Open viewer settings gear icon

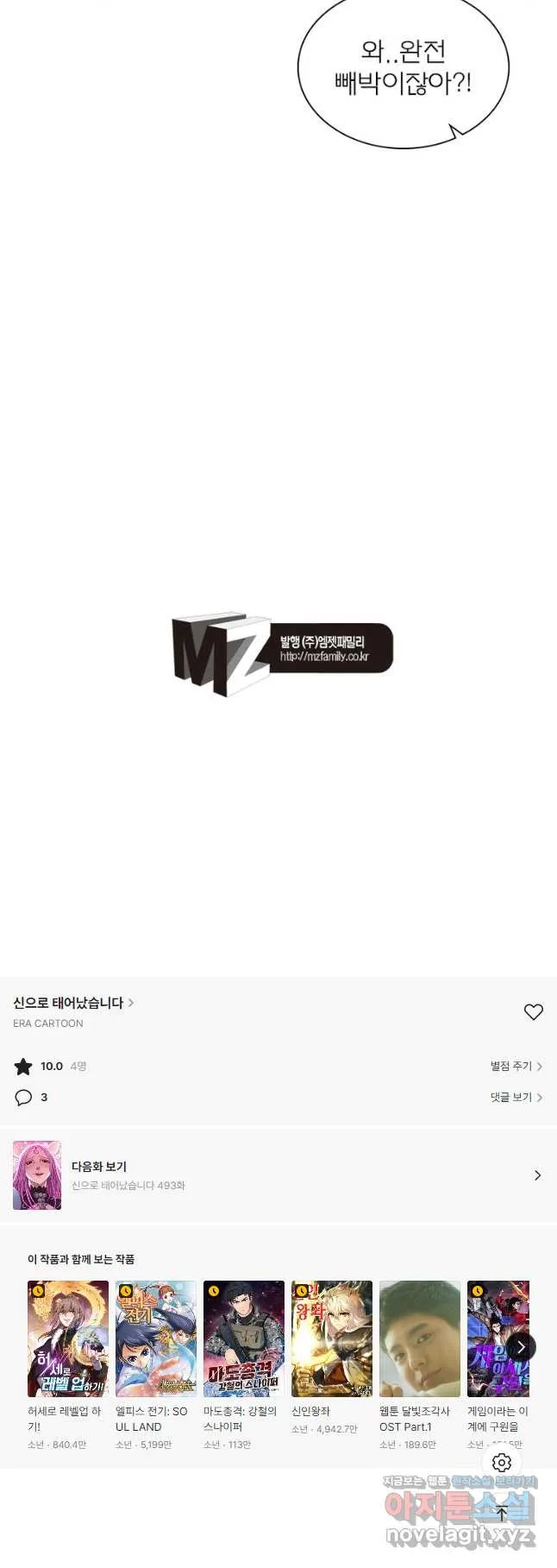(502, 1463)
